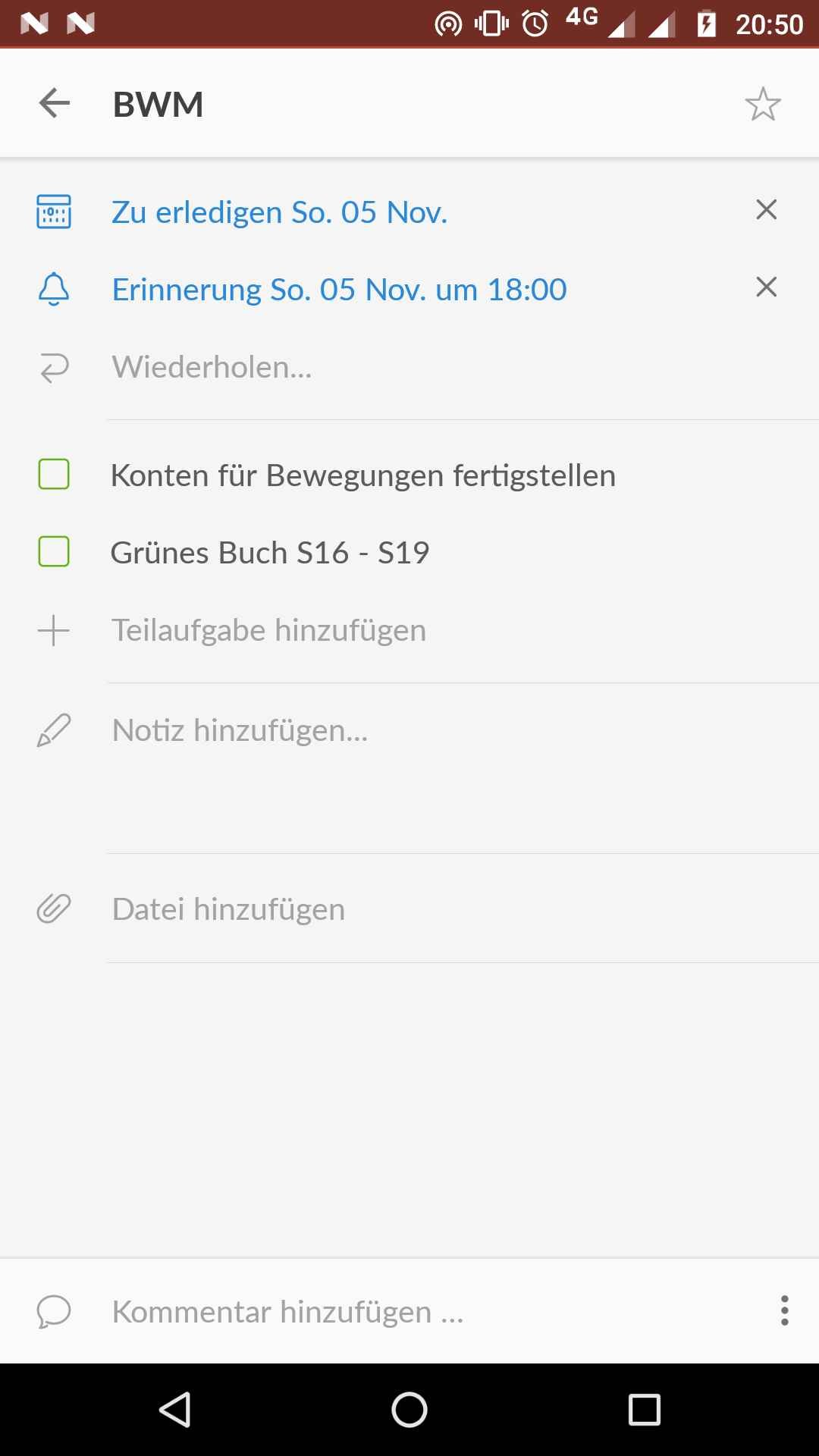Tap Datei hinzufügen to attach a file
819x1456 pixels.
[229, 909]
